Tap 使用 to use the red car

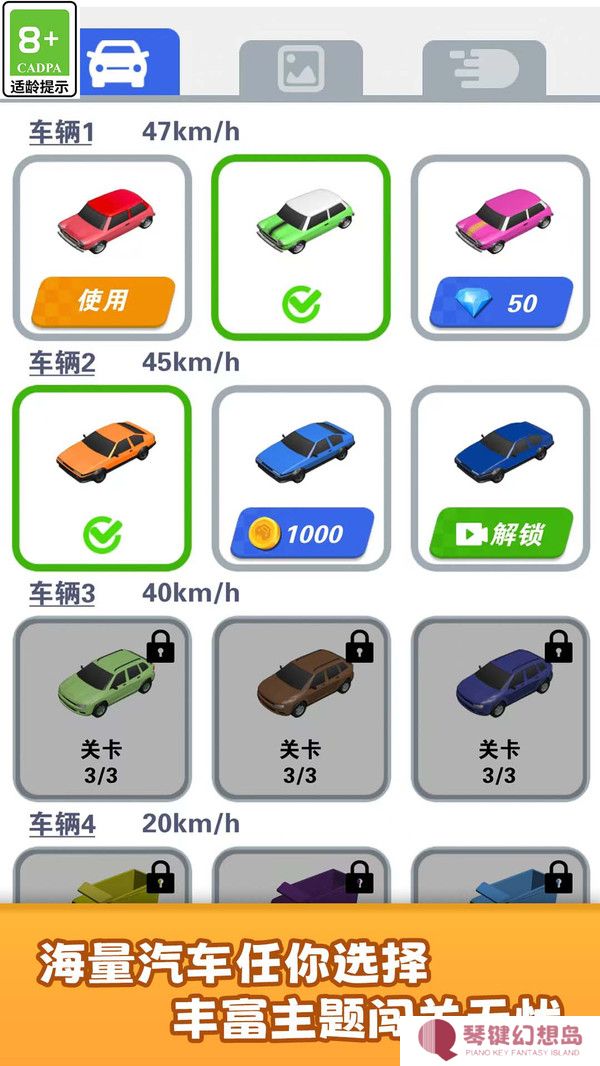tap(102, 301)
